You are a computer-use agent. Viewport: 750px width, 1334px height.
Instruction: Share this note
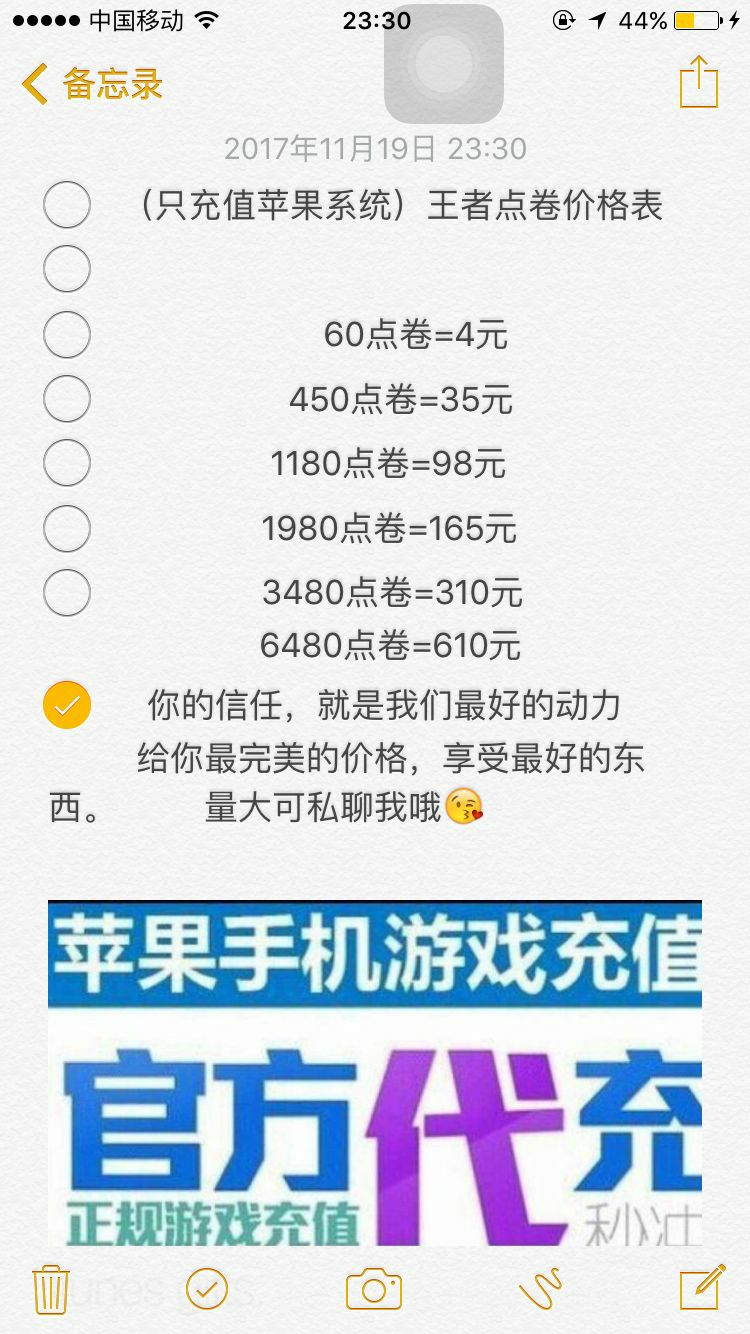[699, 81]
